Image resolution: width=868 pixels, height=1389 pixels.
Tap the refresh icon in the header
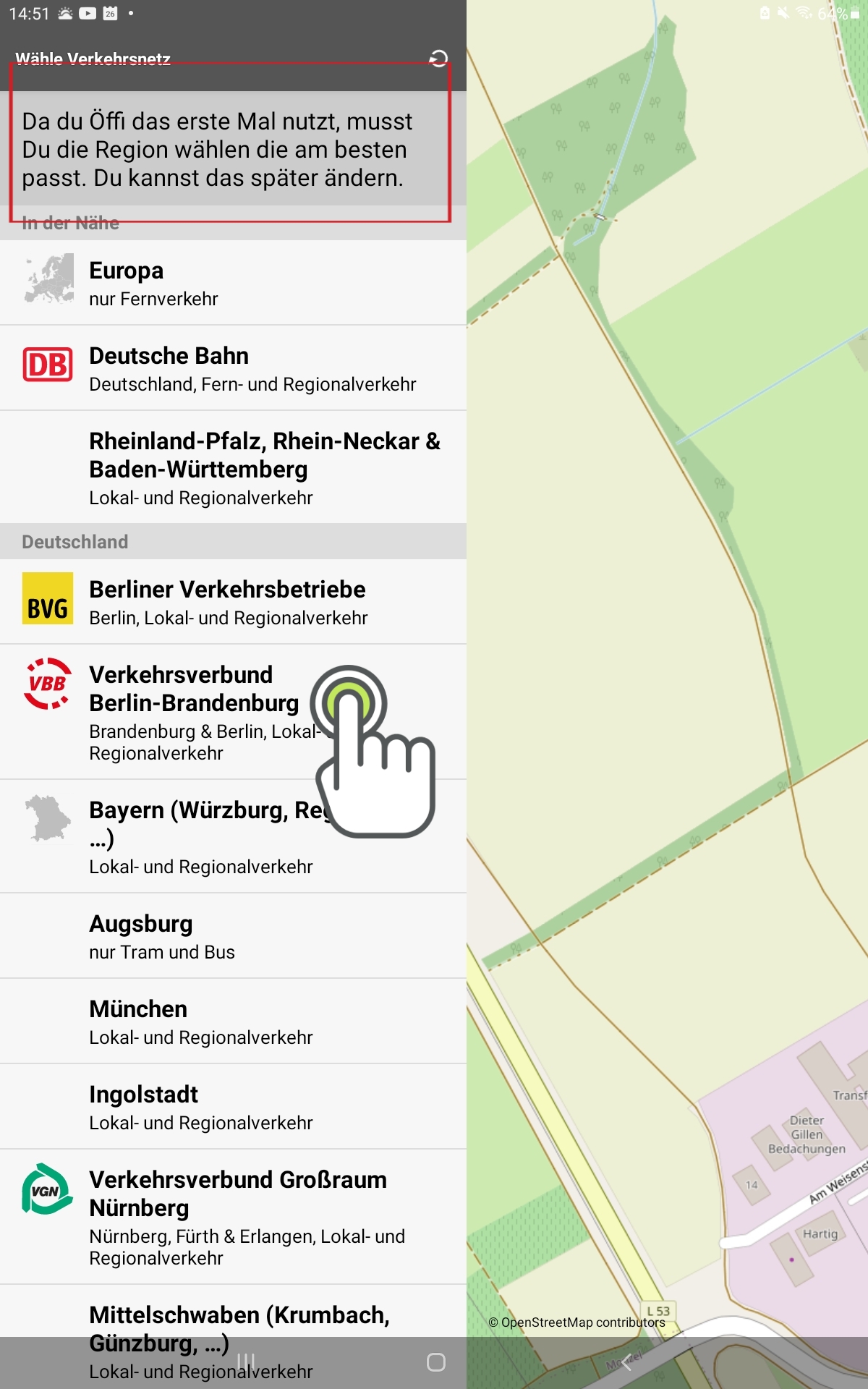click(x=438, y=59)
